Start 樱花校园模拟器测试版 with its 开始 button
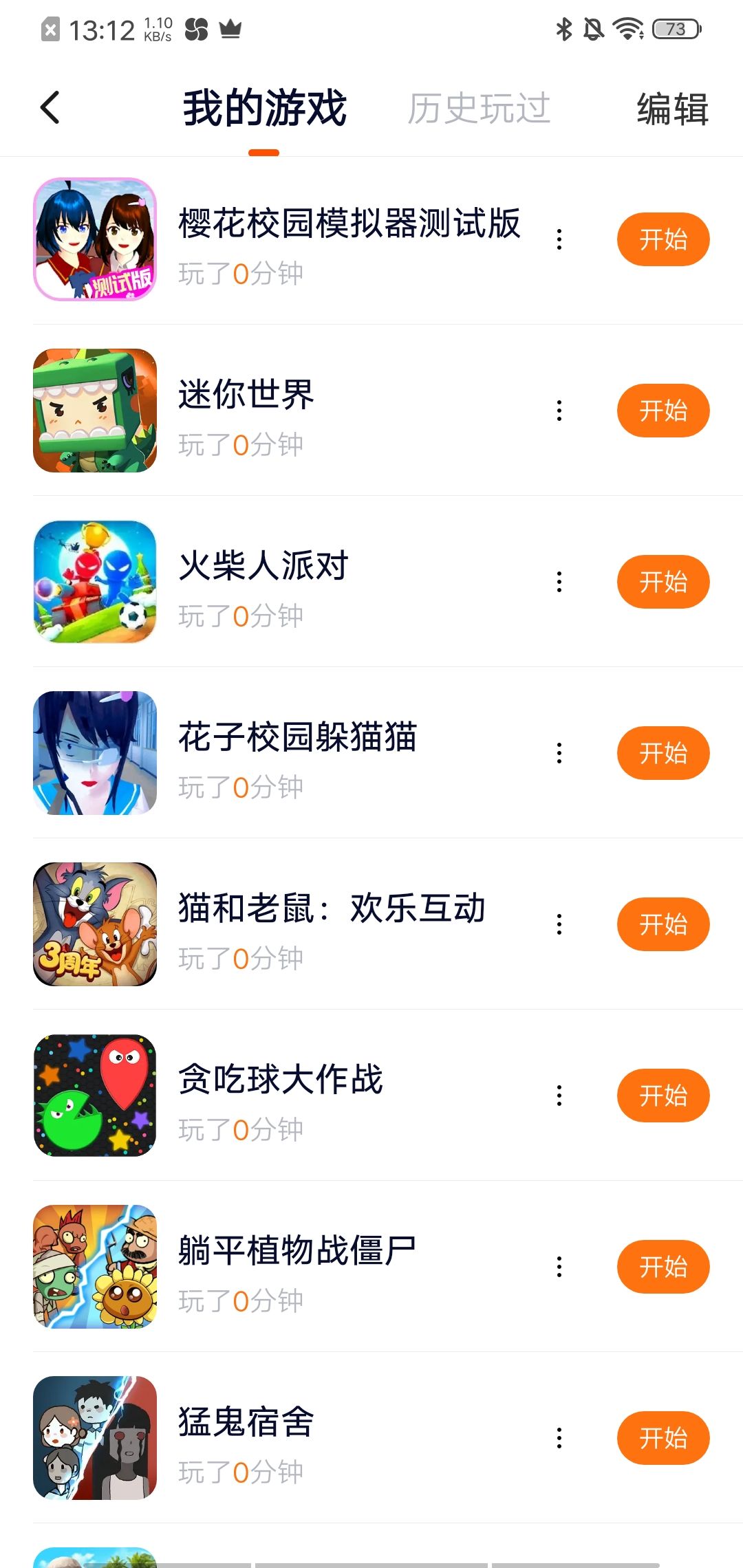743x1568 pixels. [663, 239]
